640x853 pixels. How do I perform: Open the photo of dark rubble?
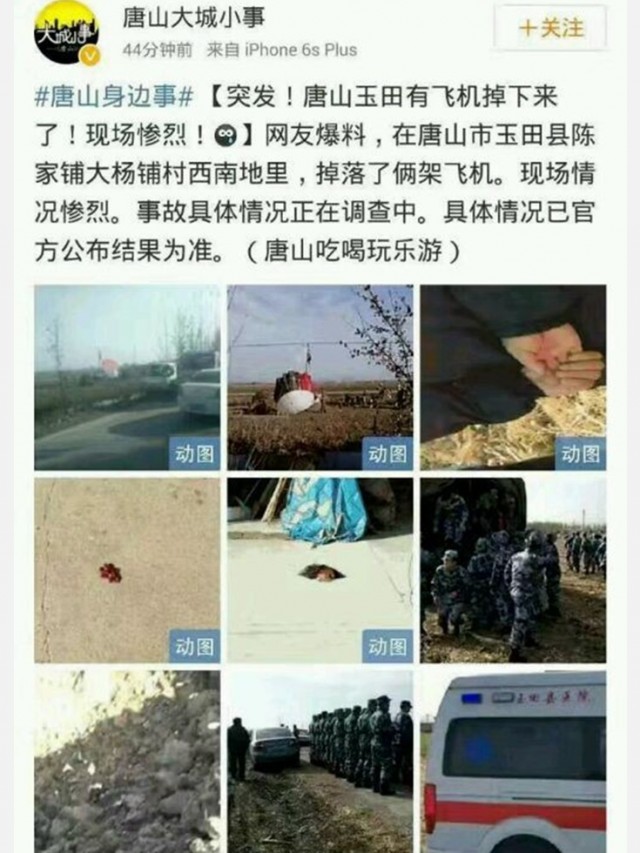pos(127,761)
